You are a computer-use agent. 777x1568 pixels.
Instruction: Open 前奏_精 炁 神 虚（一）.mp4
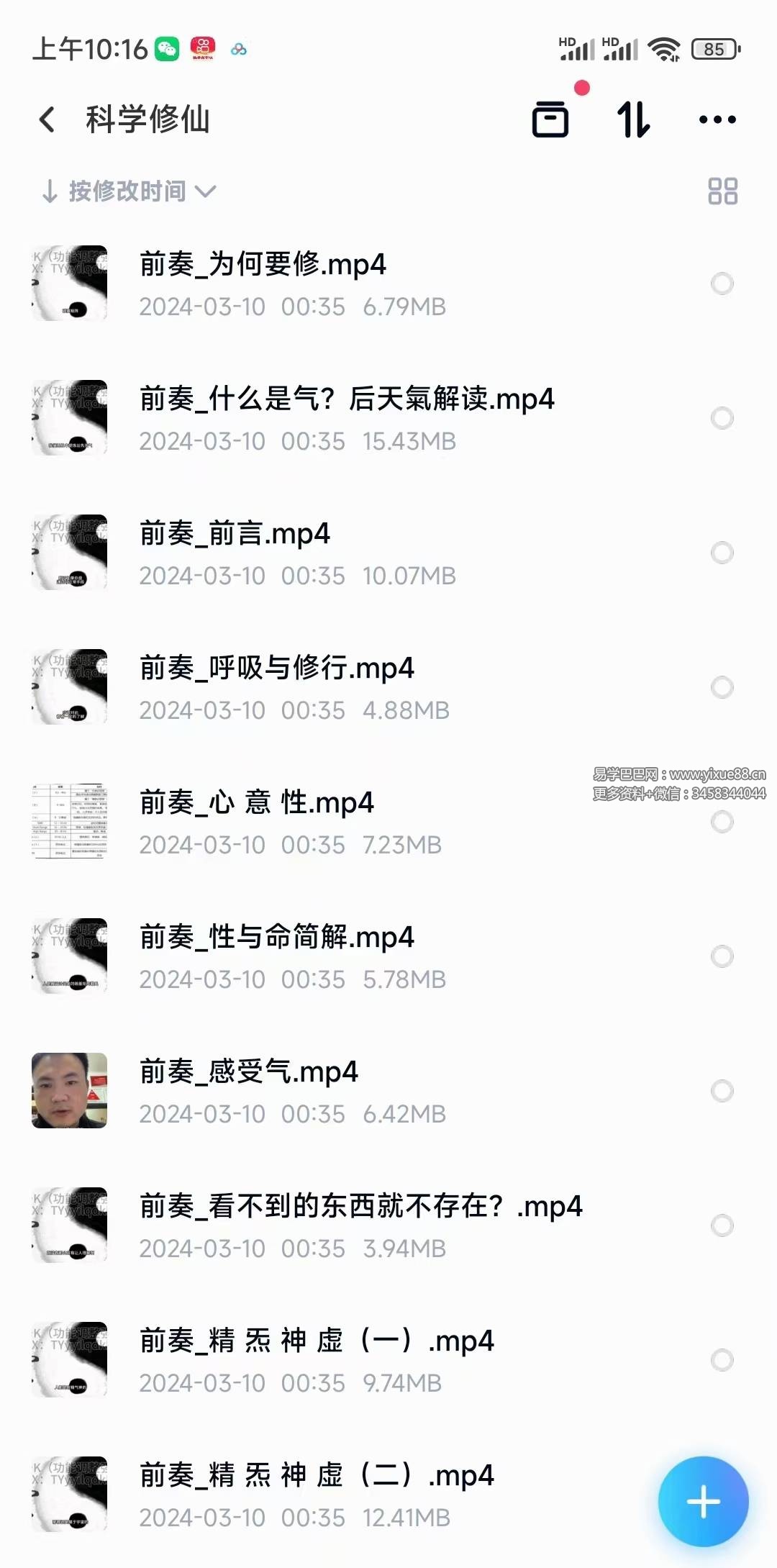317,1342
